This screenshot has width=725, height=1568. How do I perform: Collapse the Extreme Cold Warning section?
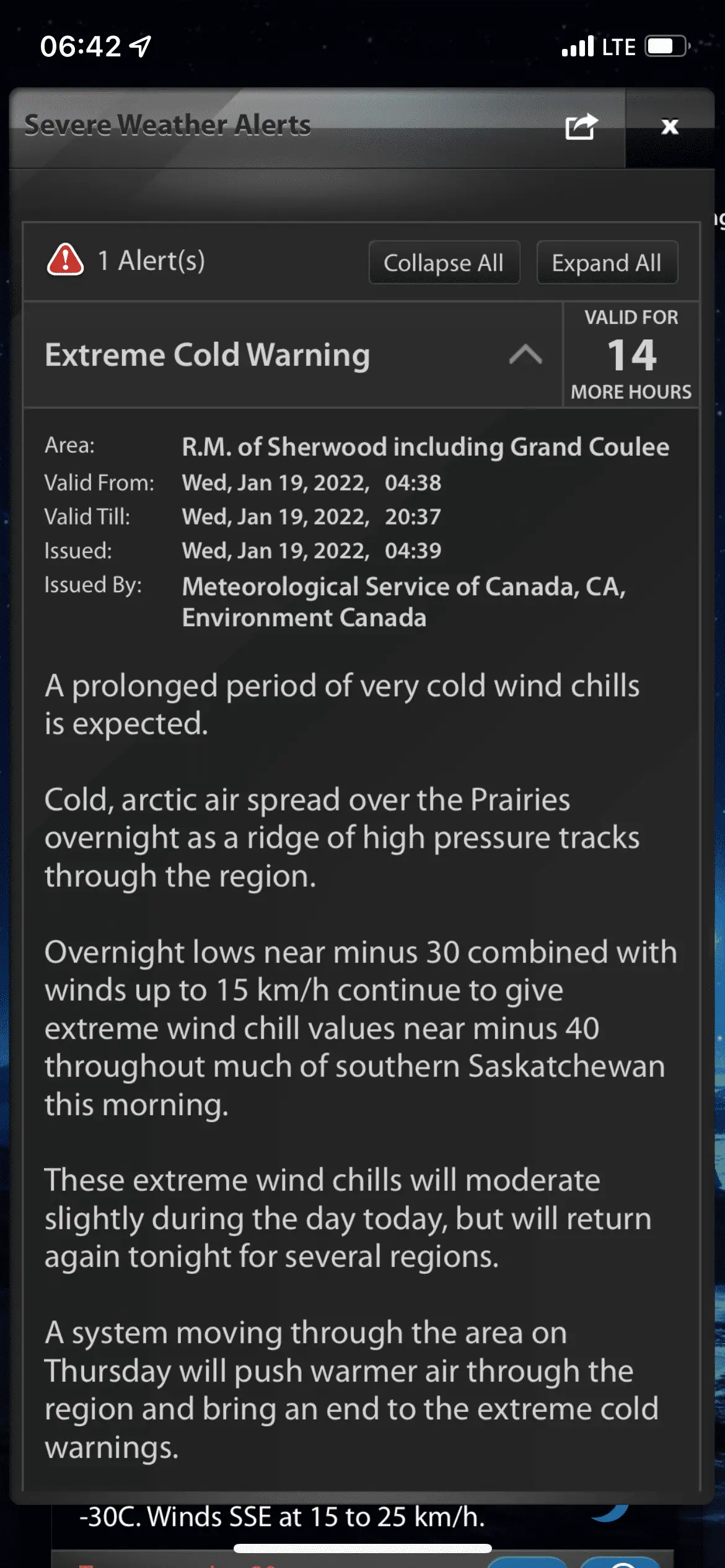pyautogui.click(x=525, y=355)
